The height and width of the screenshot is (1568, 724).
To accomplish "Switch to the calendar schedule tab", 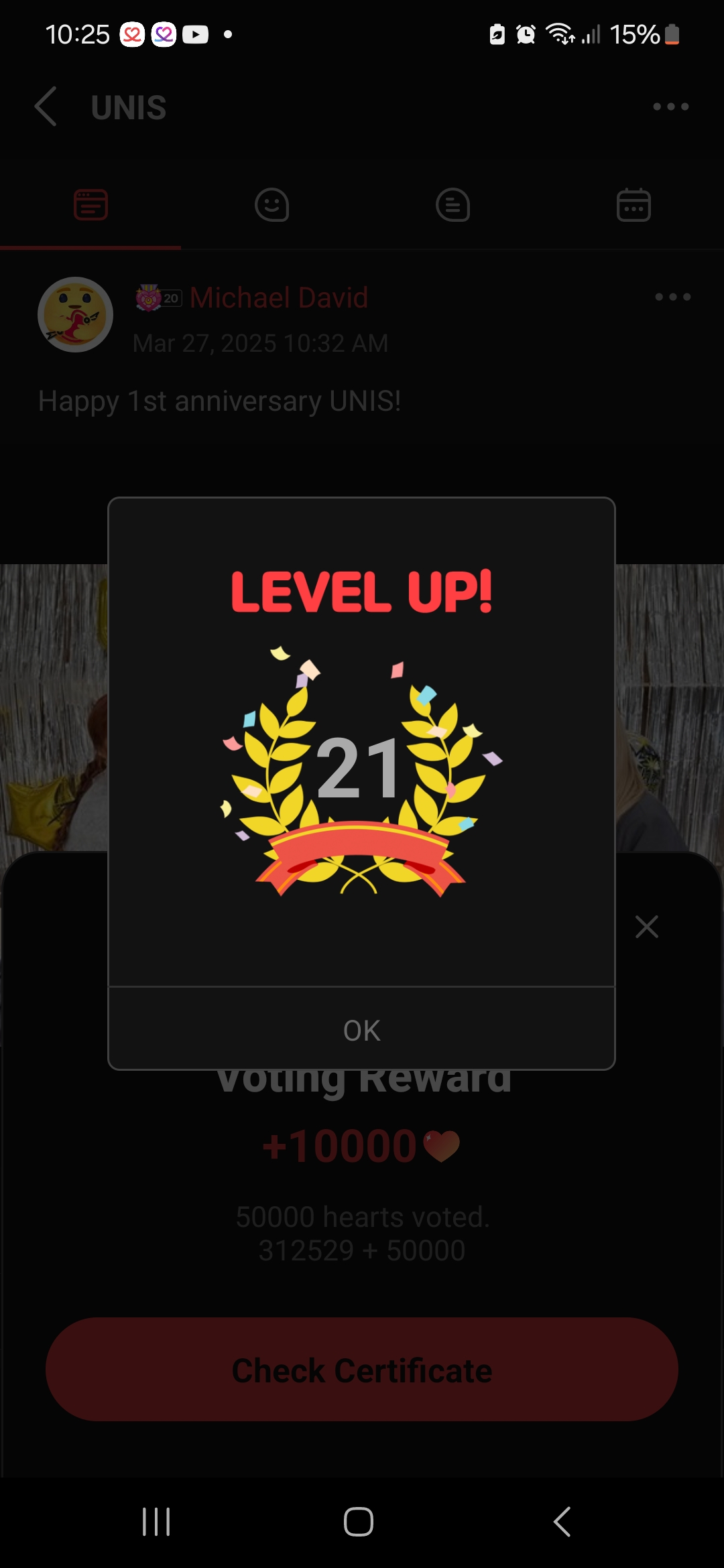I will [633, 204].
